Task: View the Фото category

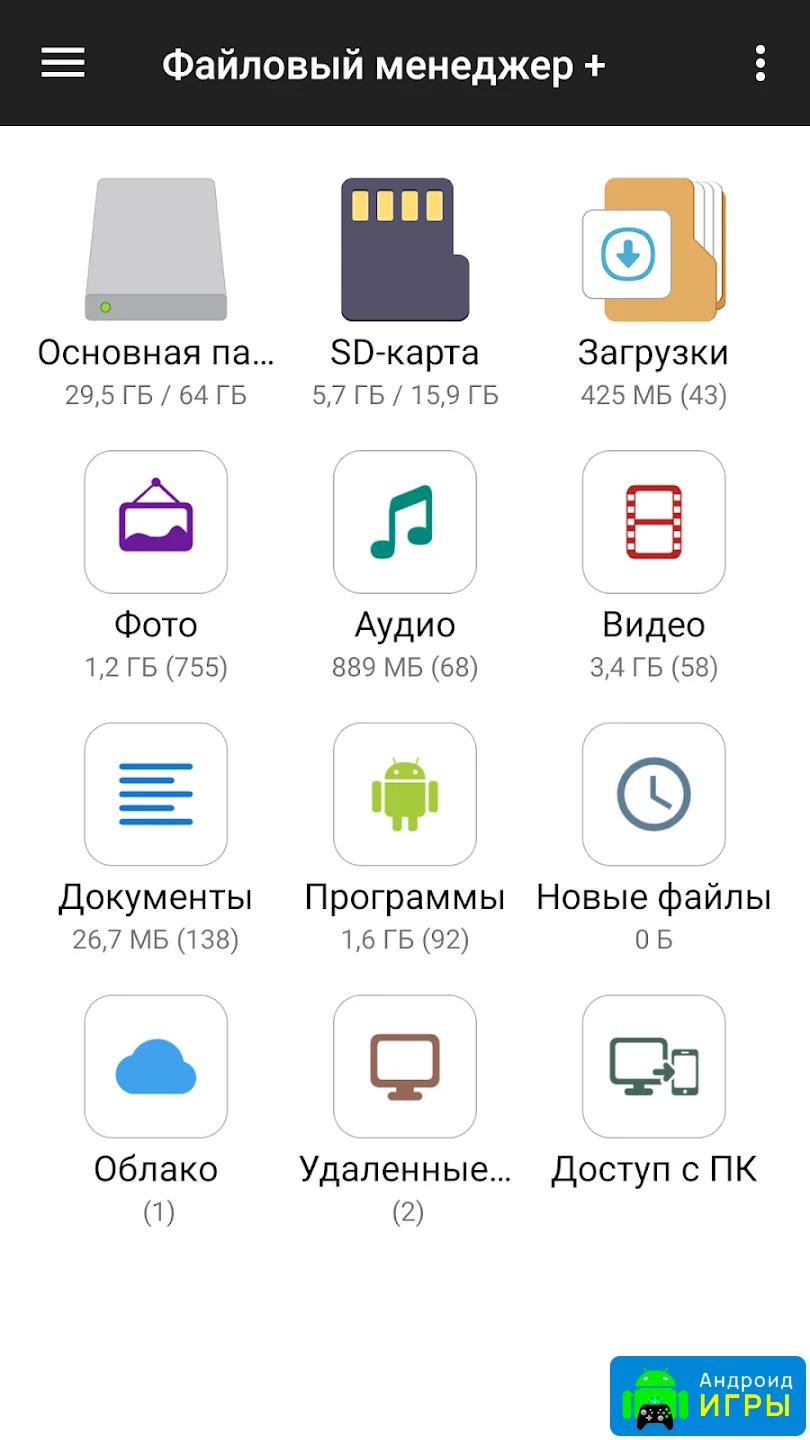Action: click(156, 522)
